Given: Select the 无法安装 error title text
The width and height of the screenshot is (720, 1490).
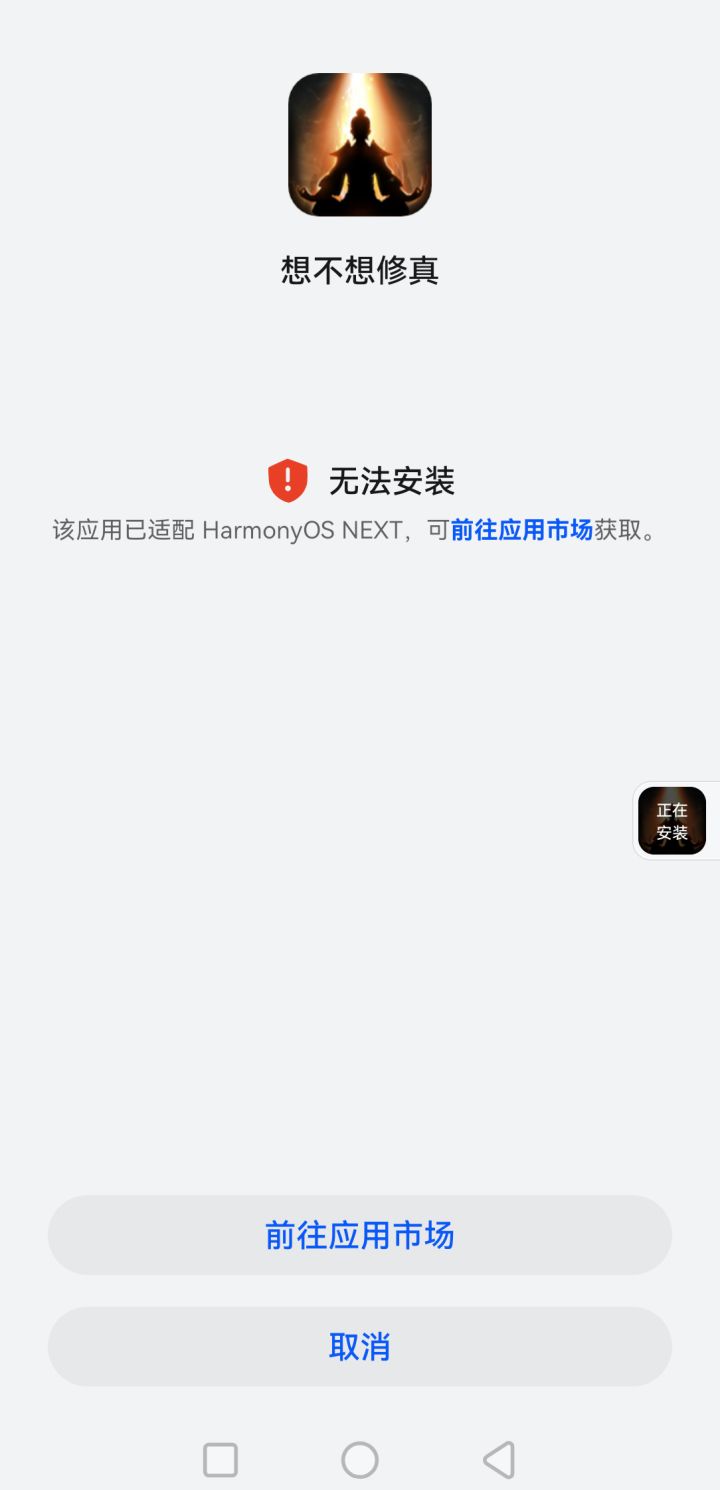Looking at the screenshot, I should (392, 481).
